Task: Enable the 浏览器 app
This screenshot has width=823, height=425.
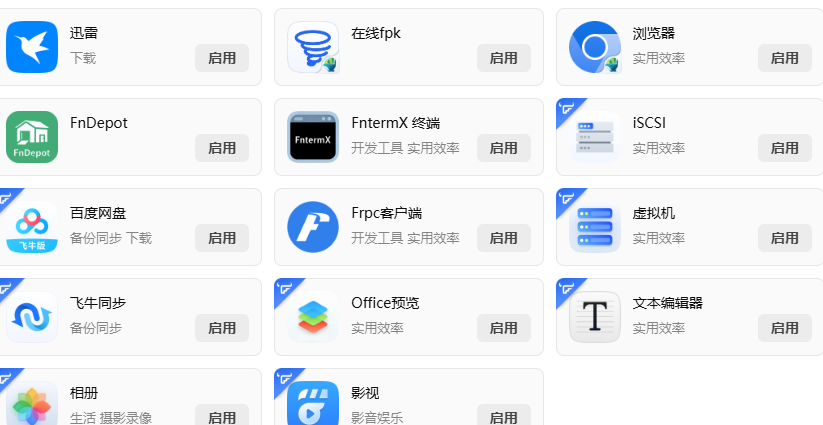Action: [785, 58]
